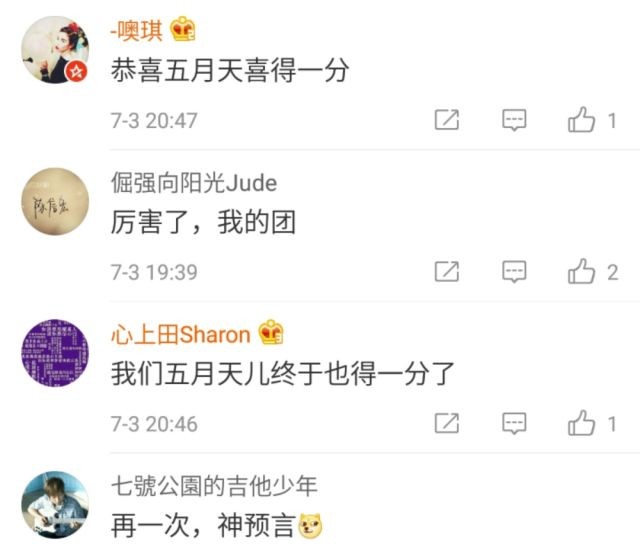Image resolution: width=640 pixels, height=547 pixels.
Task: Like the comment by 倔强向阳光Jude
Action: coord(582,272)
